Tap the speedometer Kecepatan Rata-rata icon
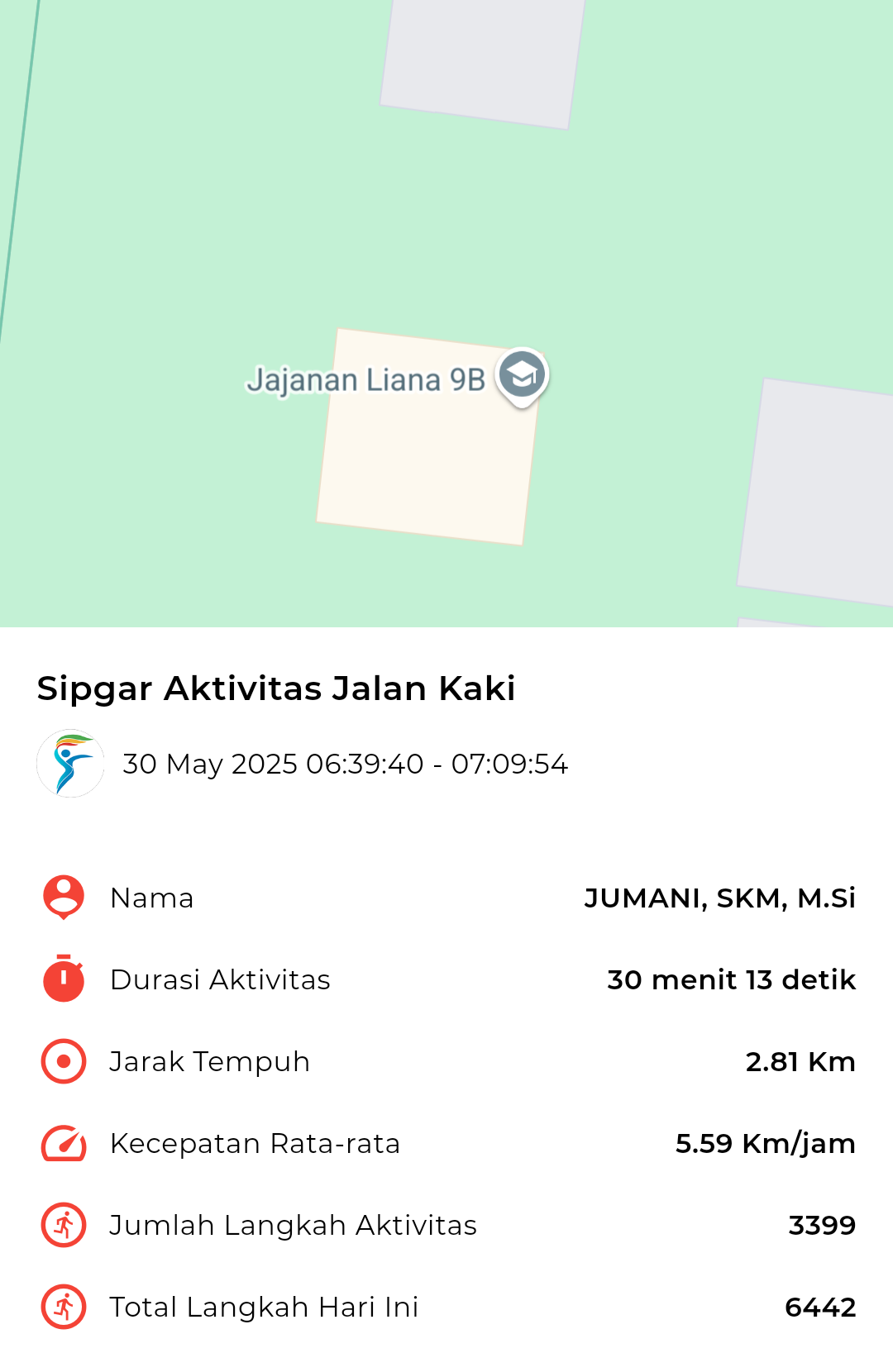Viewport: 893px width, 1372px height. tap(62, 1143)
